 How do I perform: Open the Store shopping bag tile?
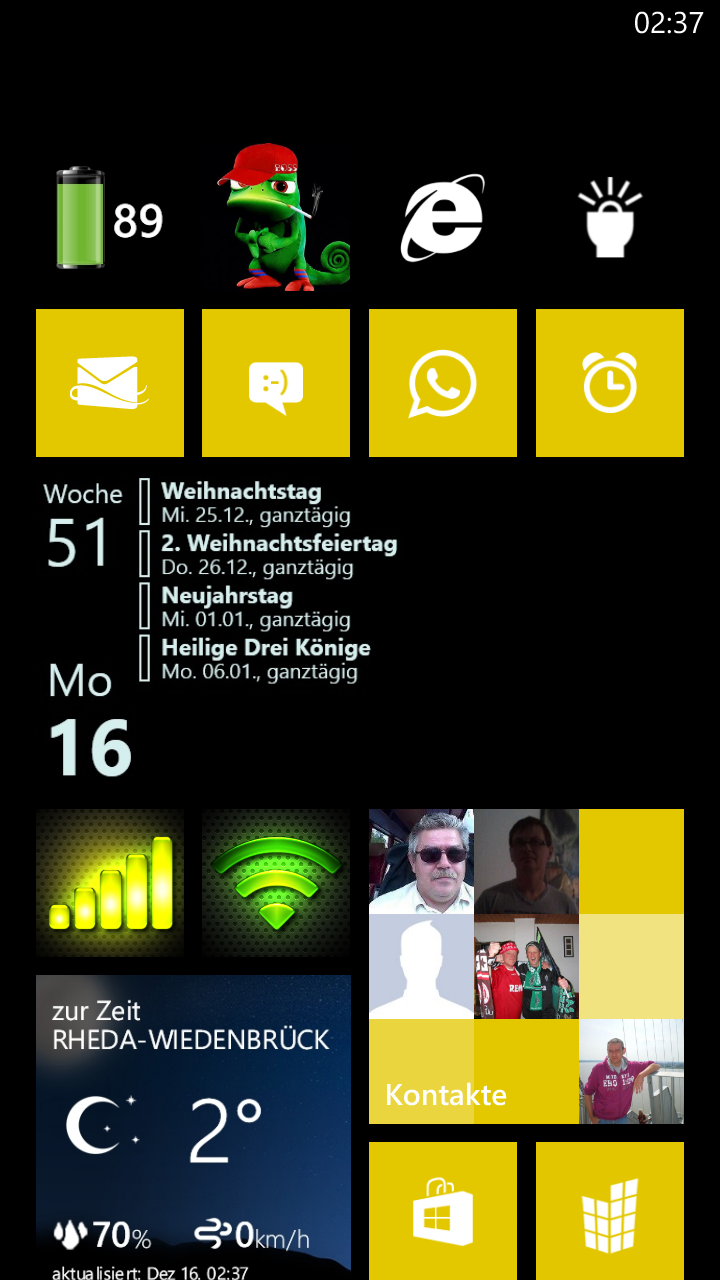pyautogui.click(x=443, y=1211)
